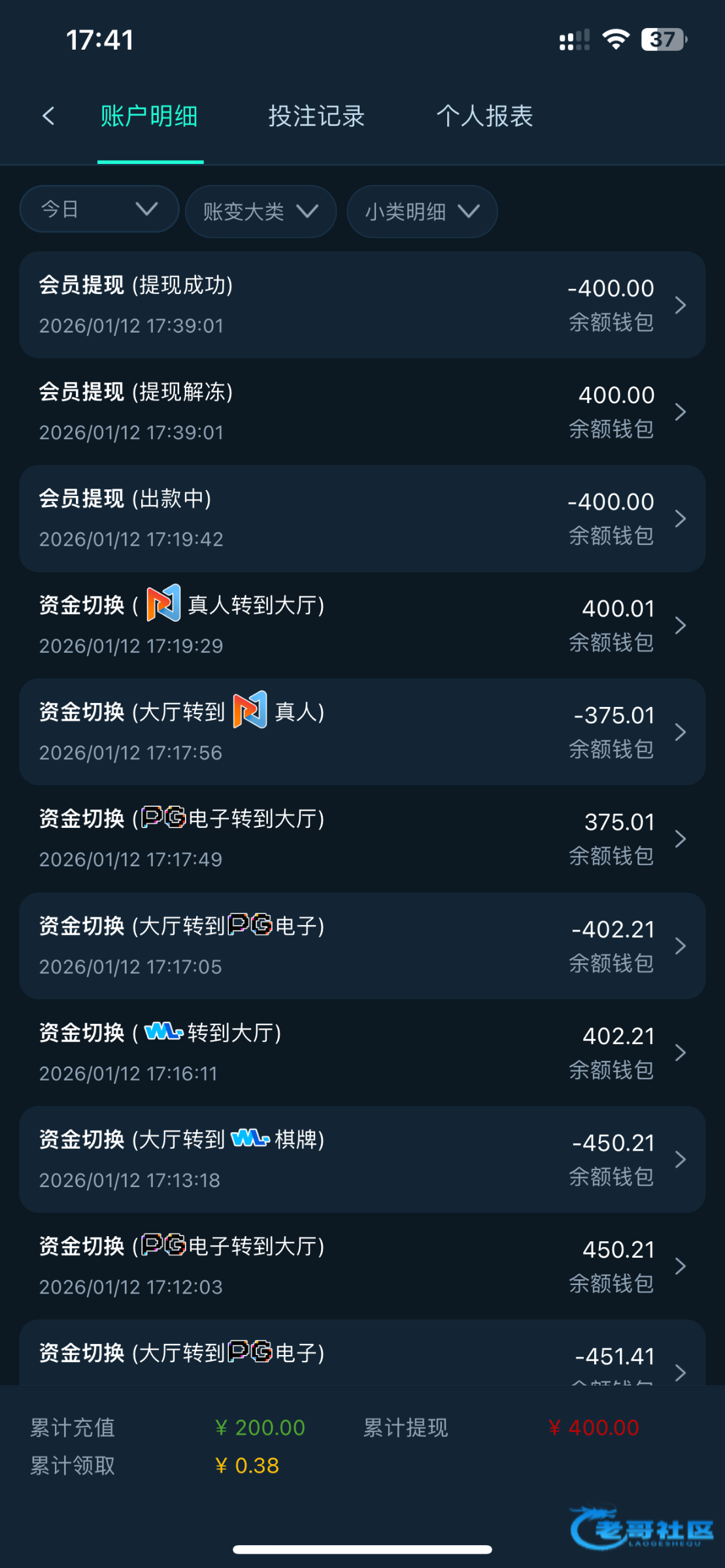Open the 17:17:49 PG电子转到大厅 record
Image resolution: width=725 pixels, height=1568 pixels.
click(362, 839)
